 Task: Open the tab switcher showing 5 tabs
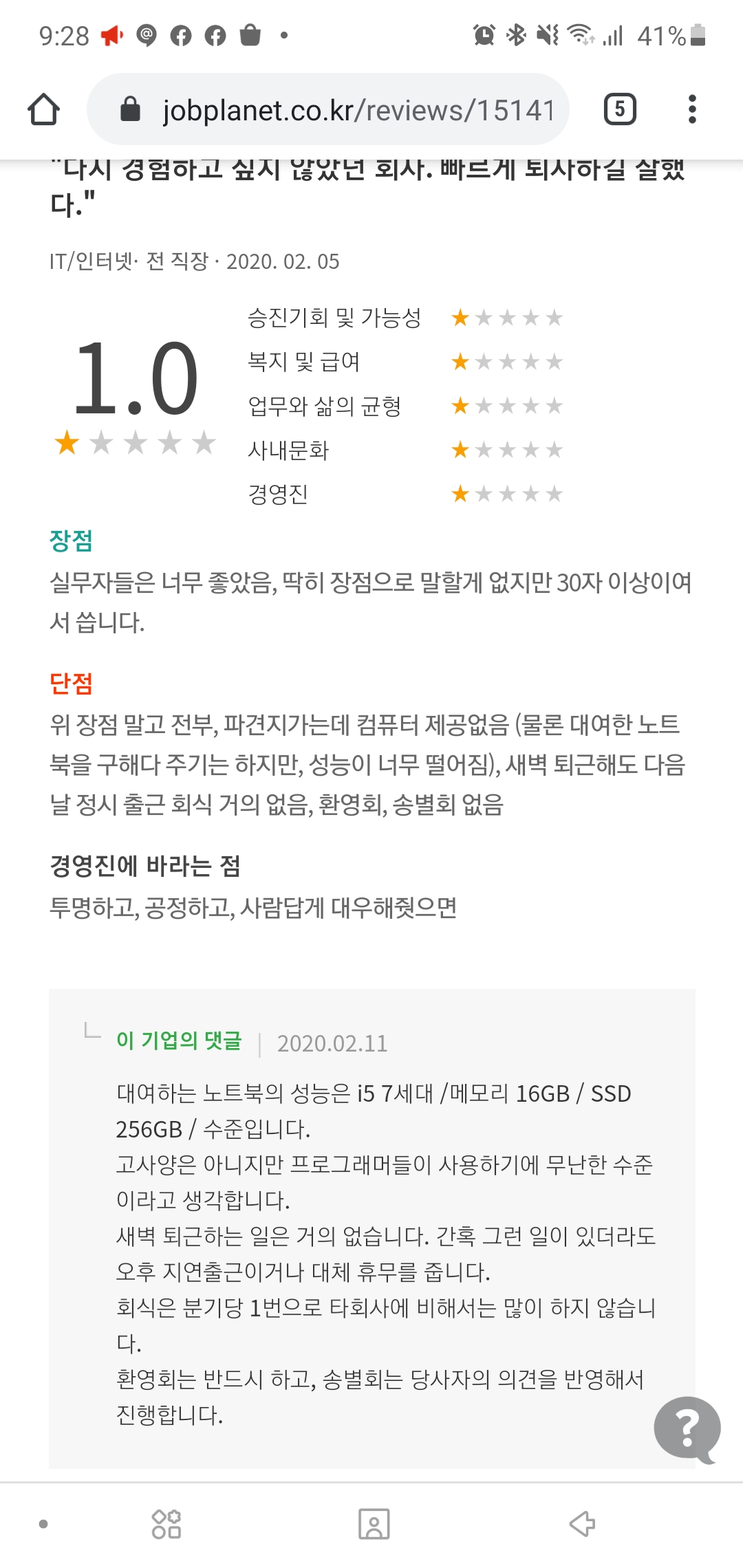[x=619, y=109]
